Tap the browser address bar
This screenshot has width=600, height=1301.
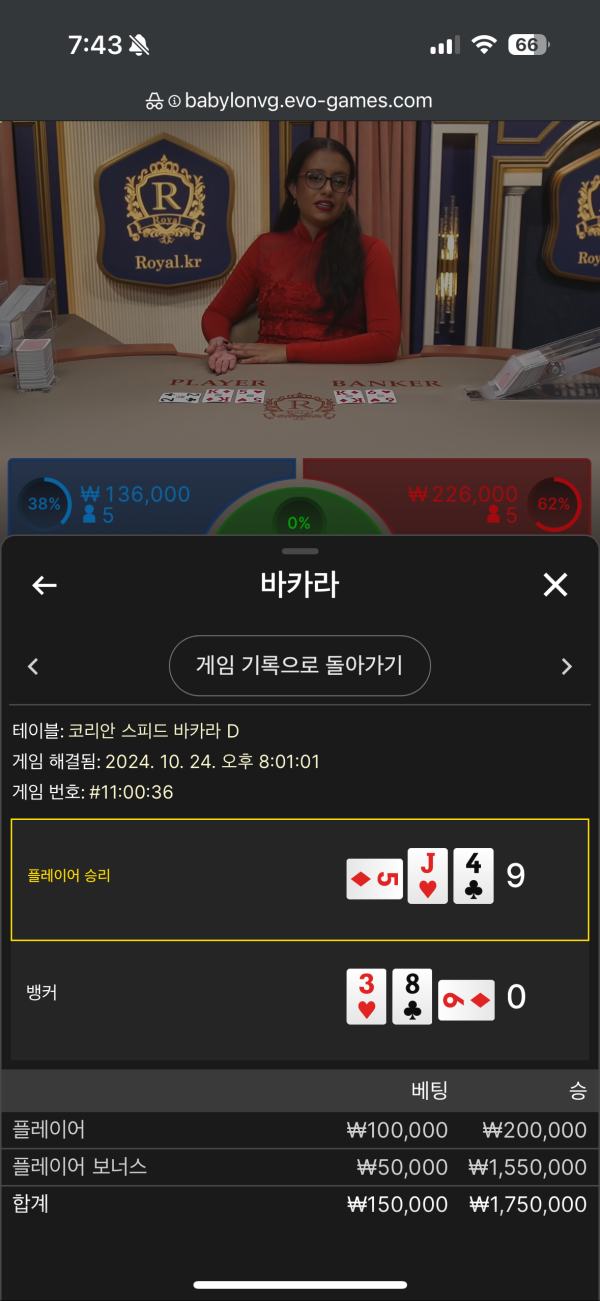coord(300,101)
